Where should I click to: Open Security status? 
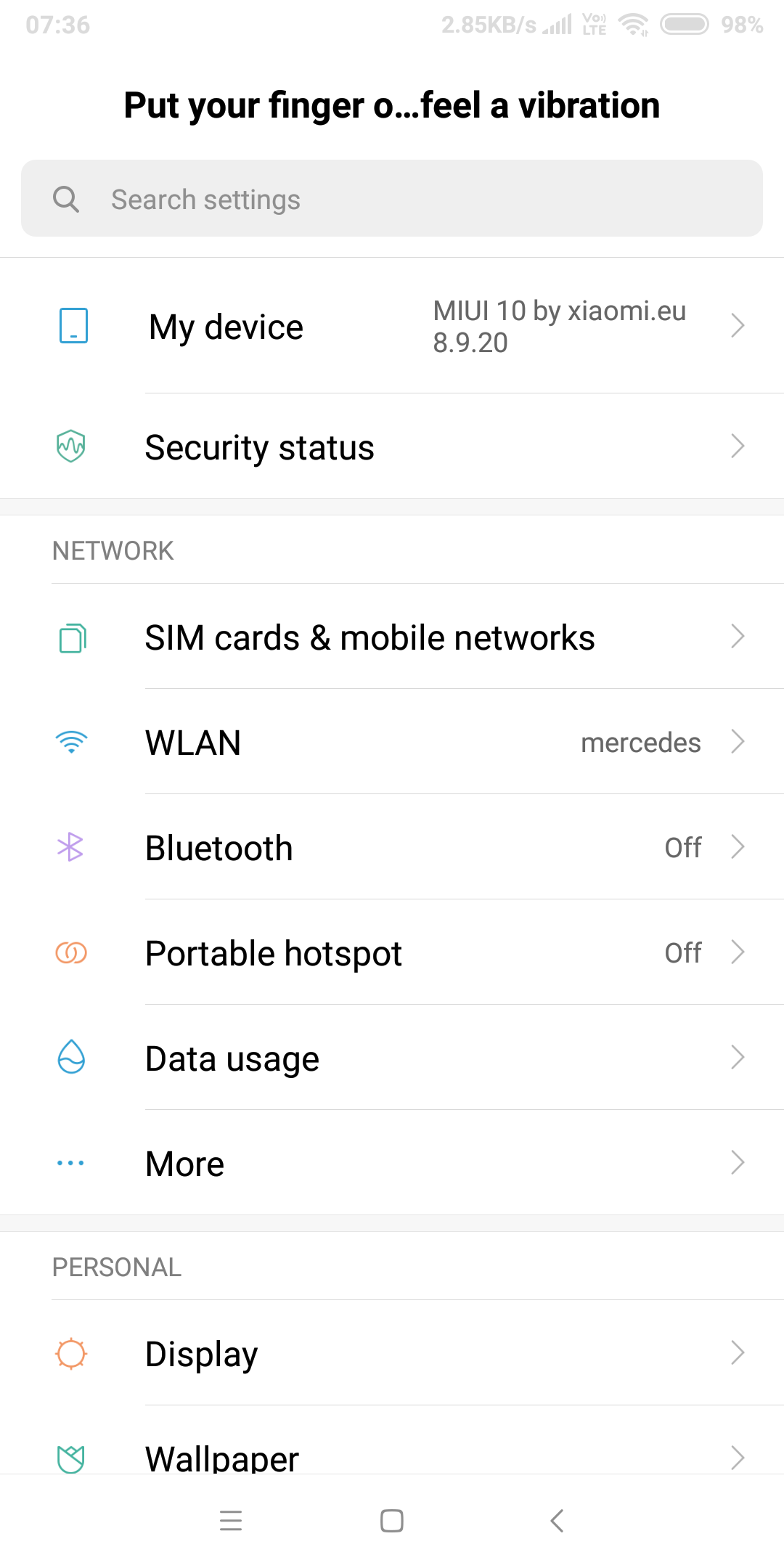[392, 446]
